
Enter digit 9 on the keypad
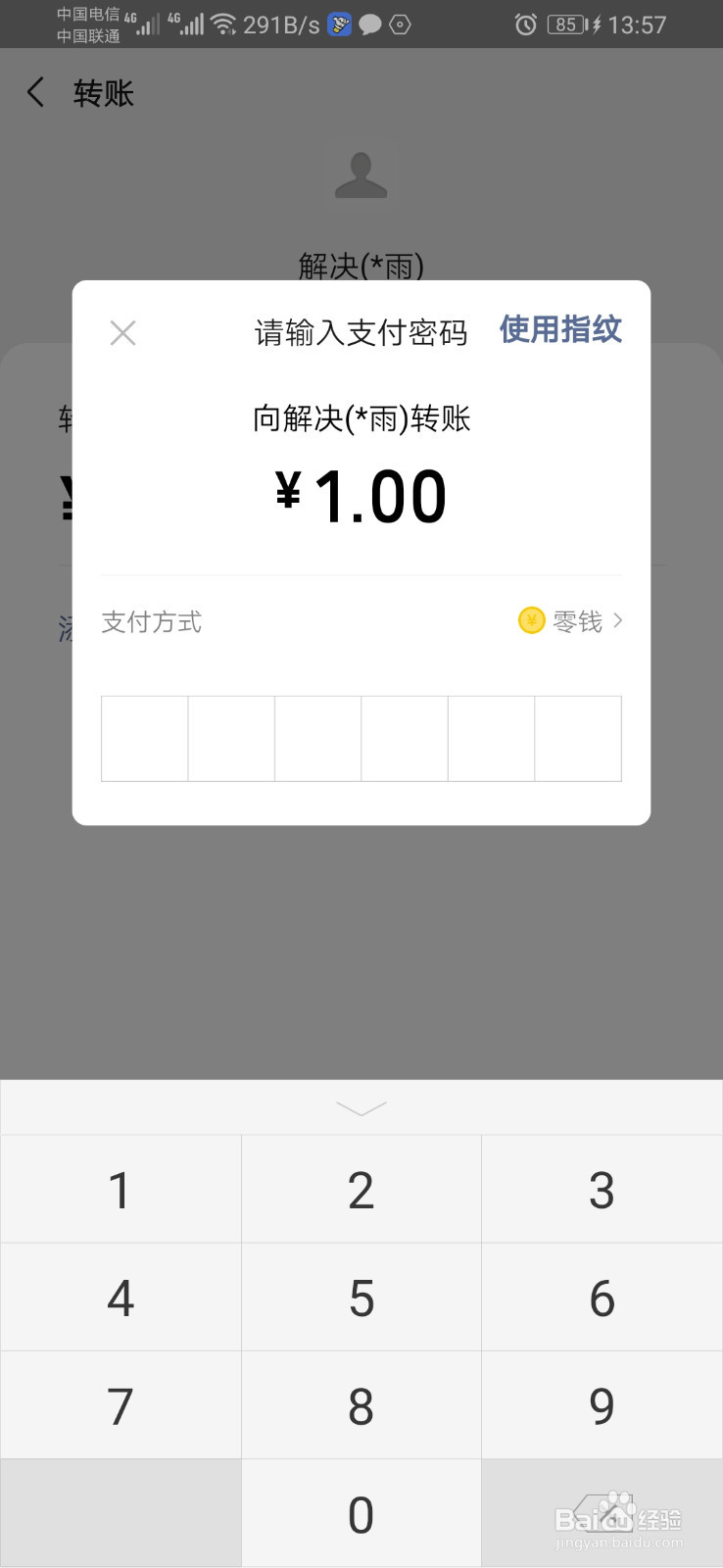(x=602, y=1405)
